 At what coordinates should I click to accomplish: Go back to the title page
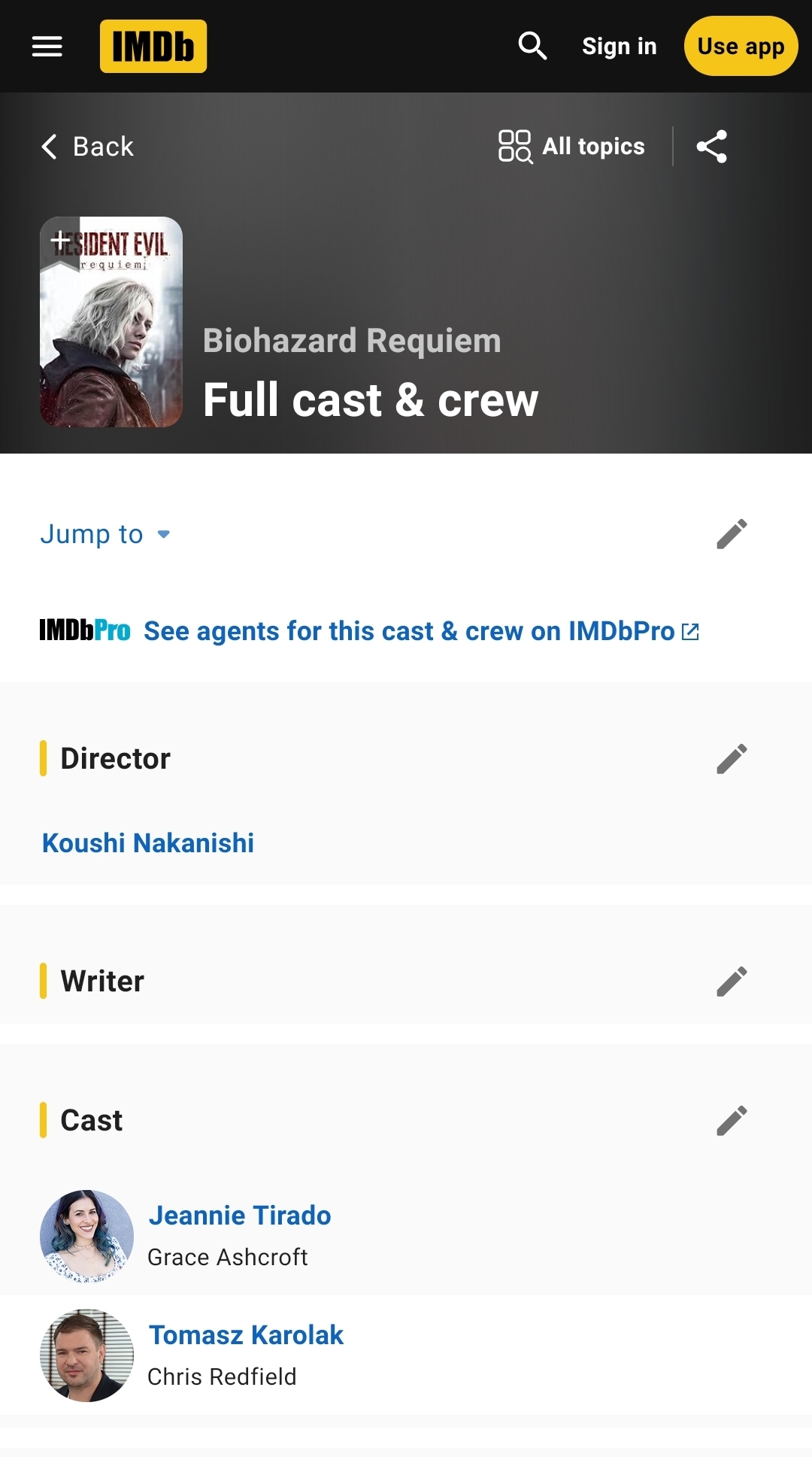(x=87, y=147)
